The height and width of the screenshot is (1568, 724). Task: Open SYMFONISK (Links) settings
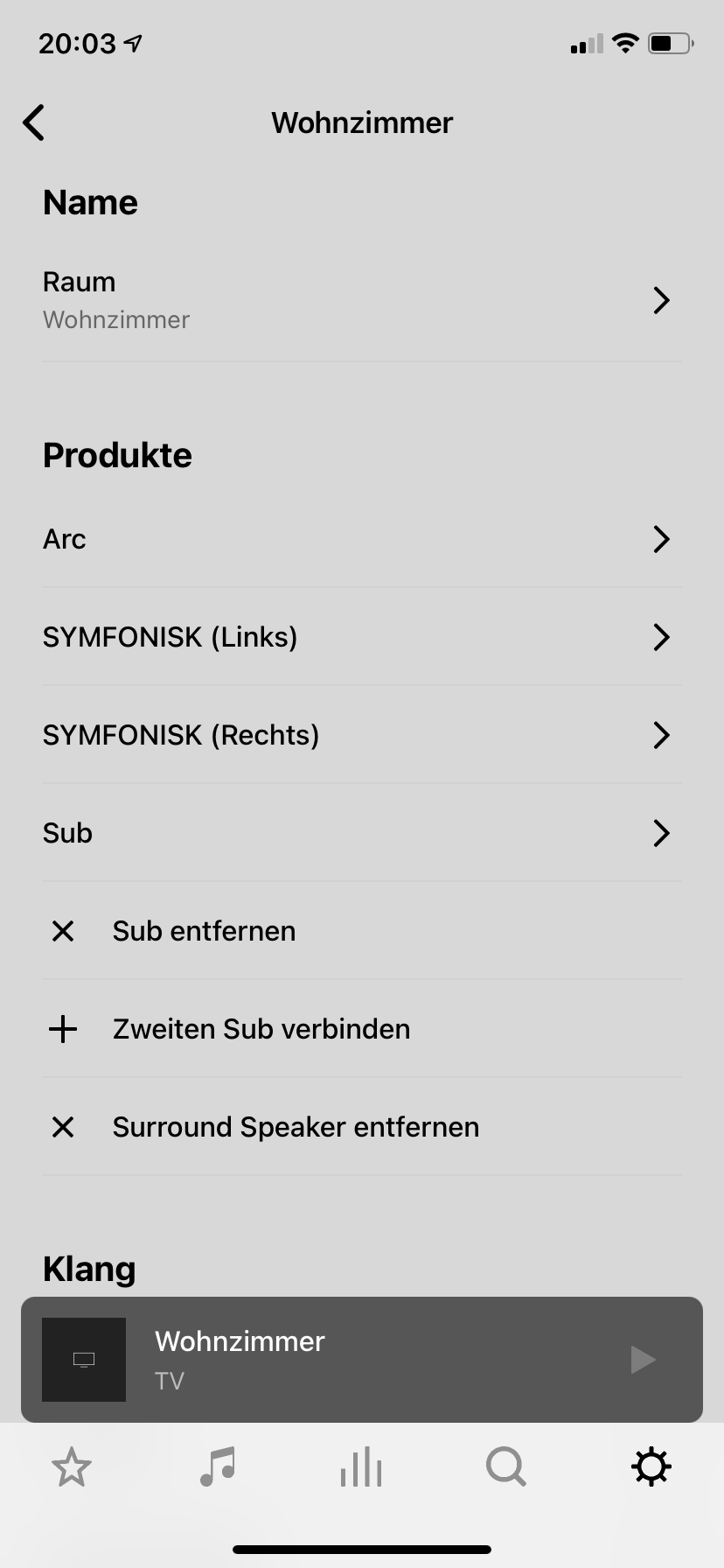362,637
